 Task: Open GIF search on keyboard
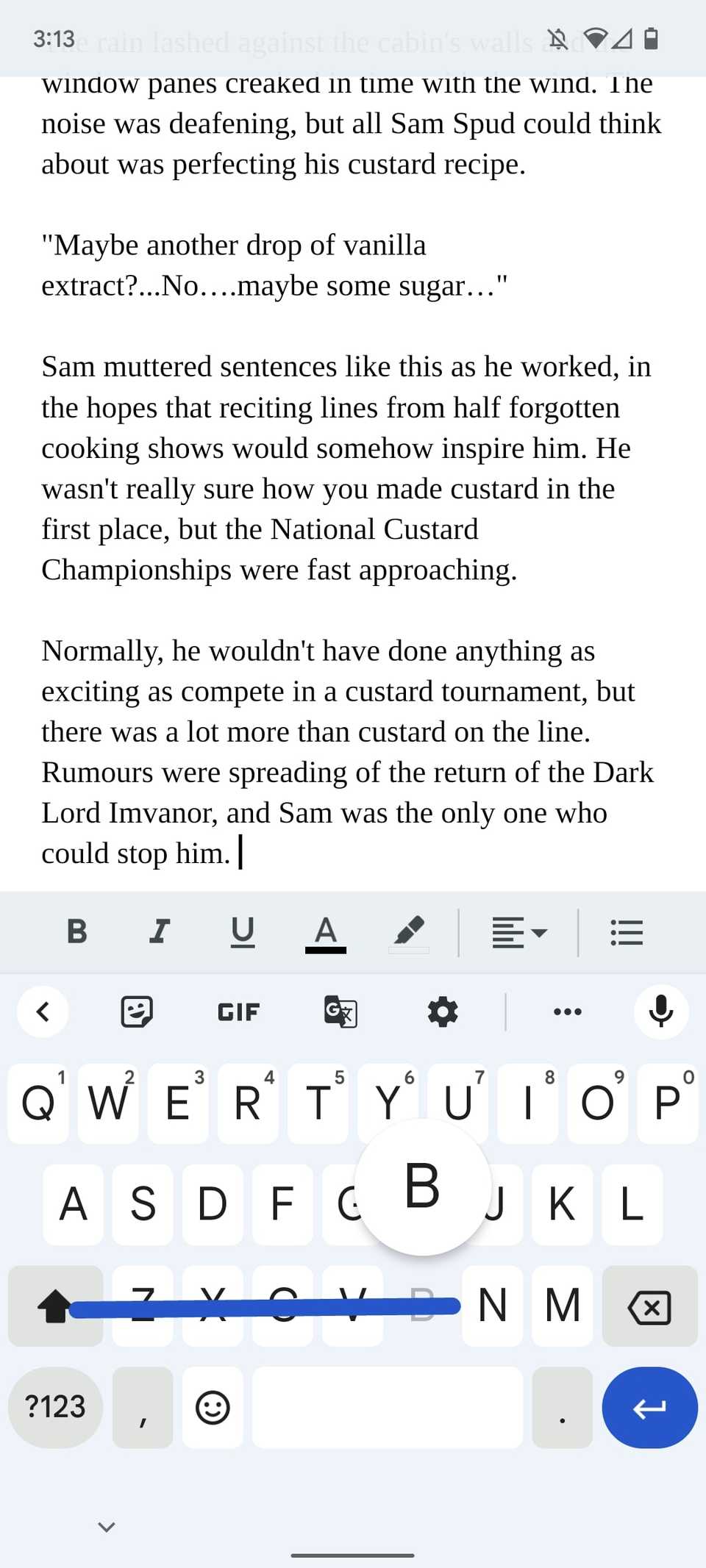[238, 1012]
